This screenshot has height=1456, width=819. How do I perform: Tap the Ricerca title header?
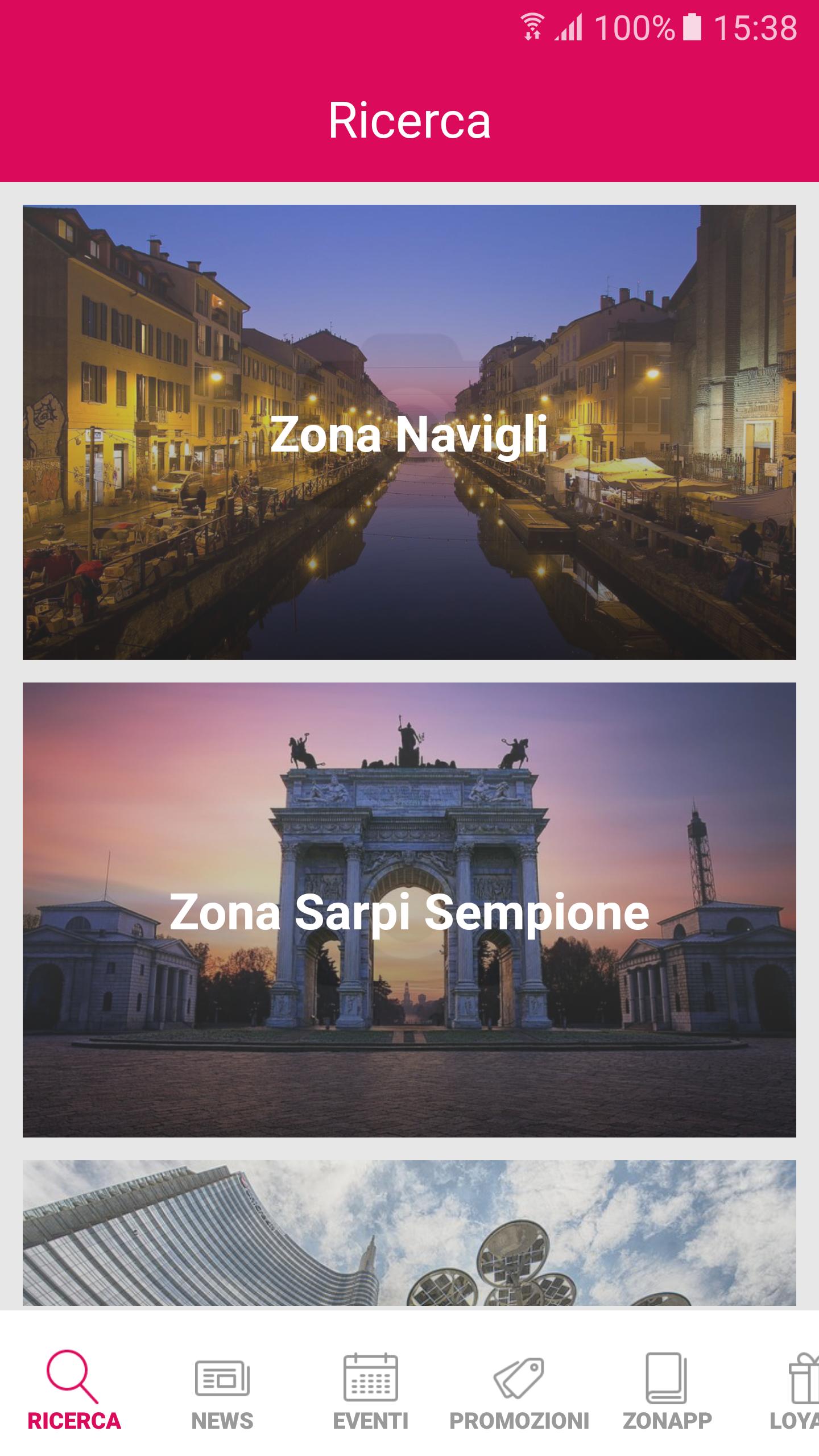(x=409, y=119)
